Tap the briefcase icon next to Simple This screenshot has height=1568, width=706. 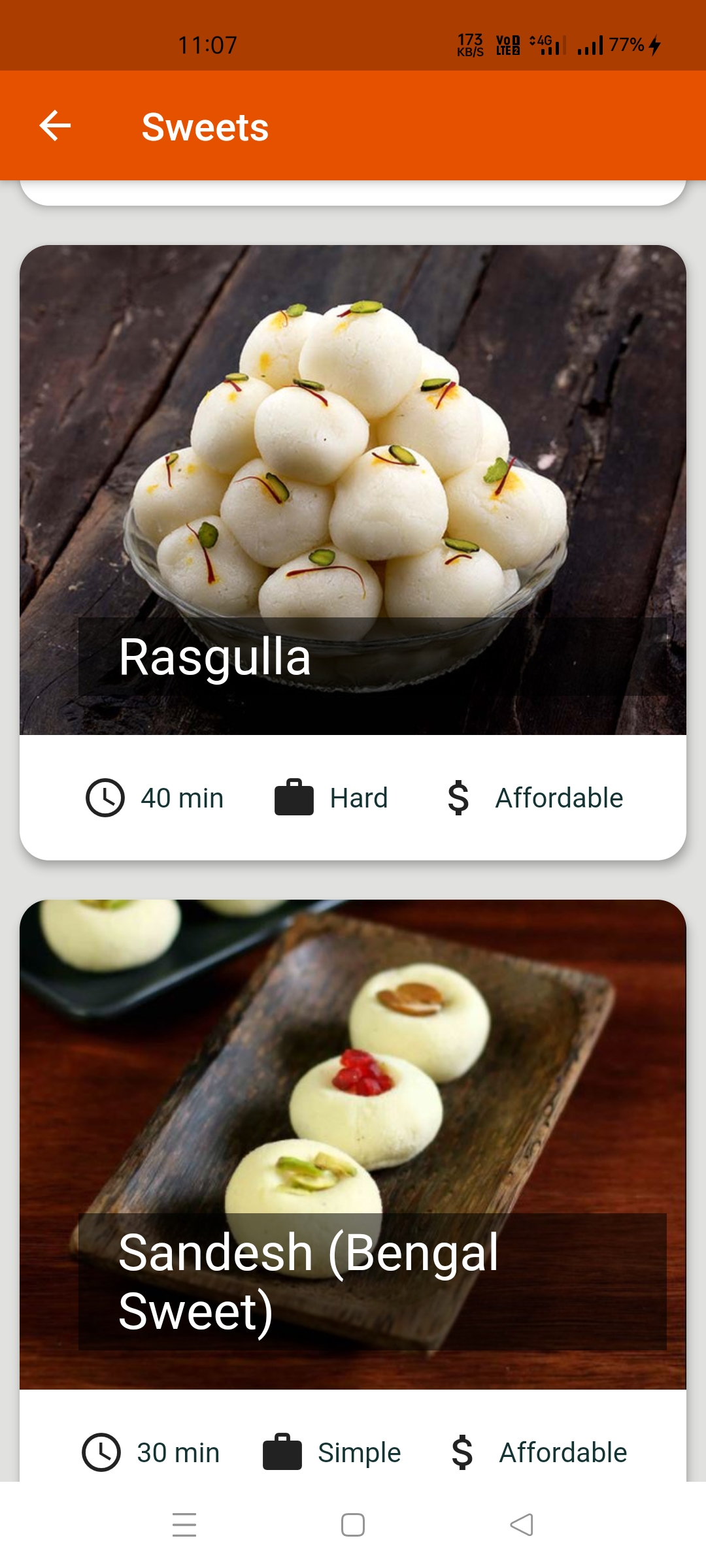pos(281,1450)
